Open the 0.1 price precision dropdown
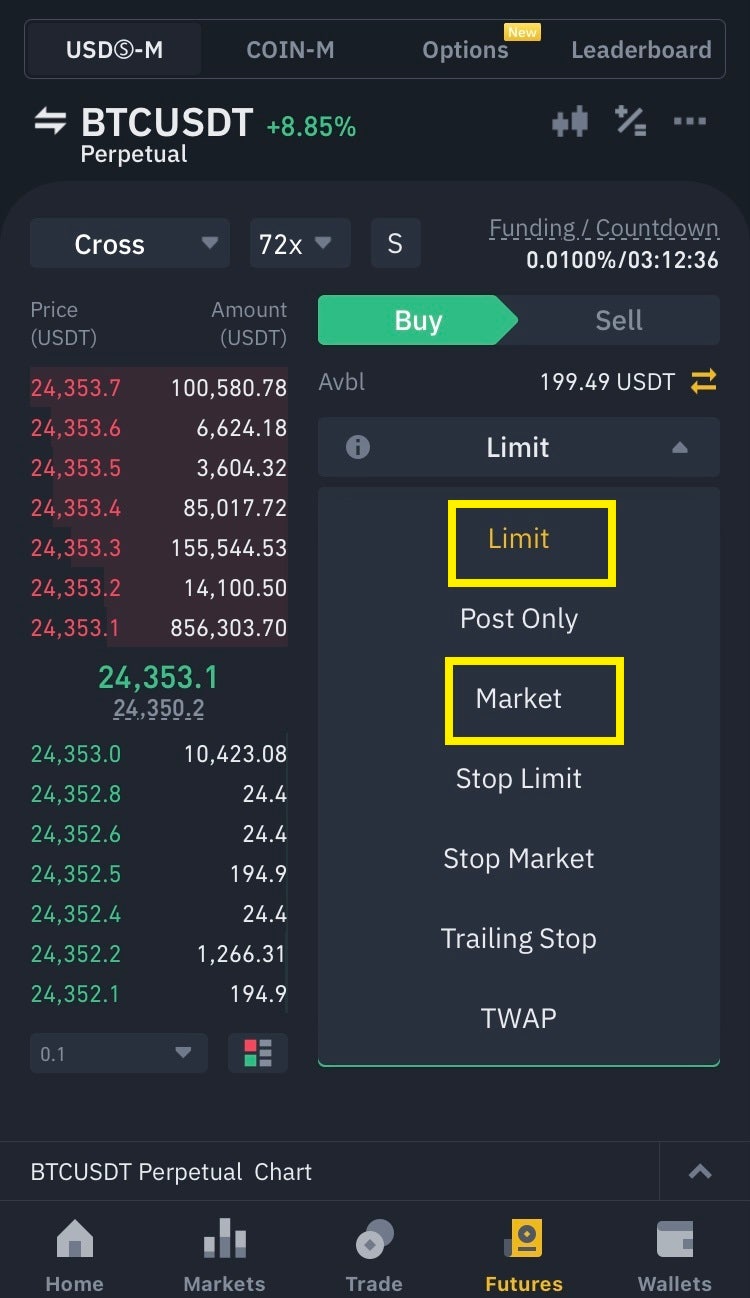This screenshot has height=1298, width=750. pos(119,1053)
